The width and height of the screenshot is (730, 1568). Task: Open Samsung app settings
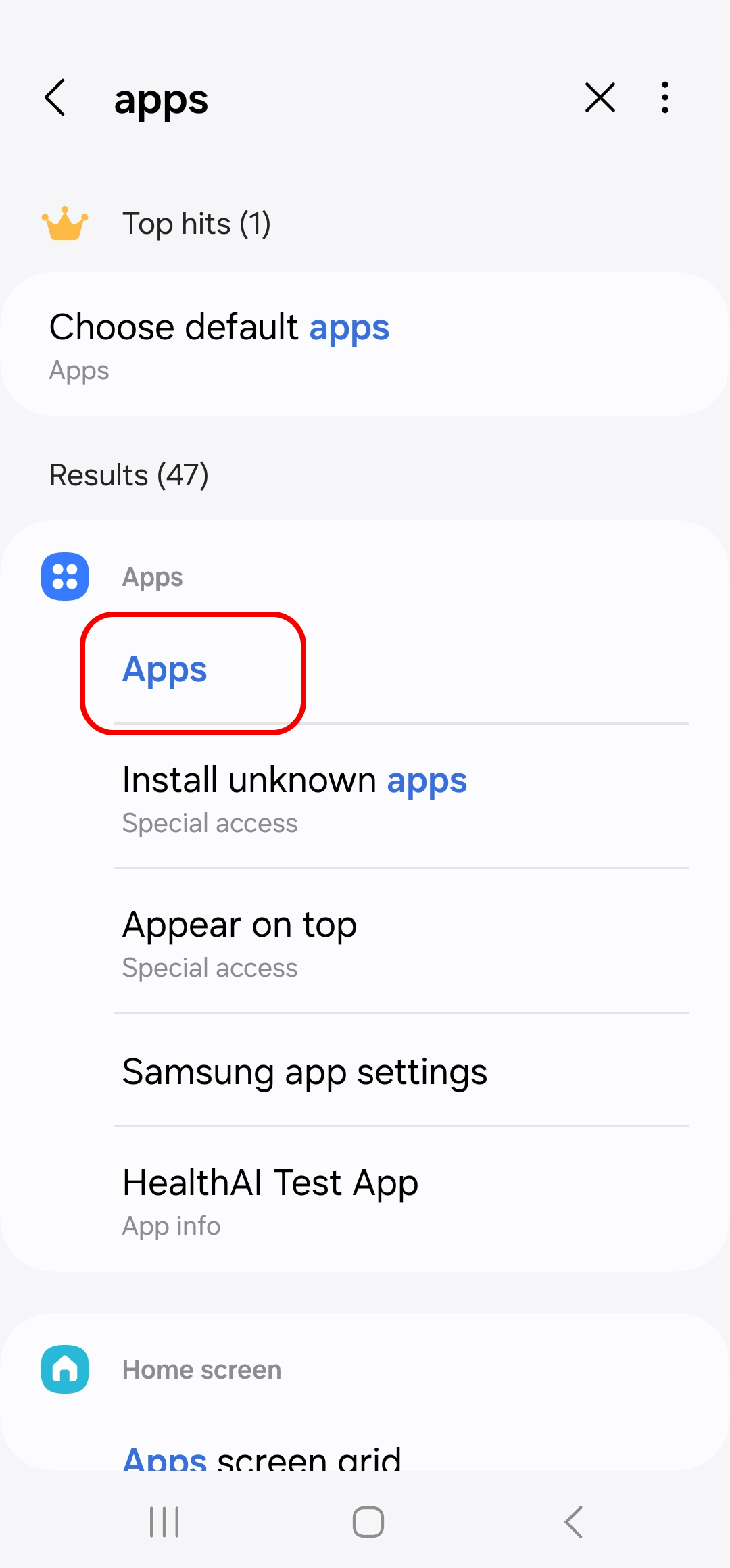click(x=401, y=1071)
